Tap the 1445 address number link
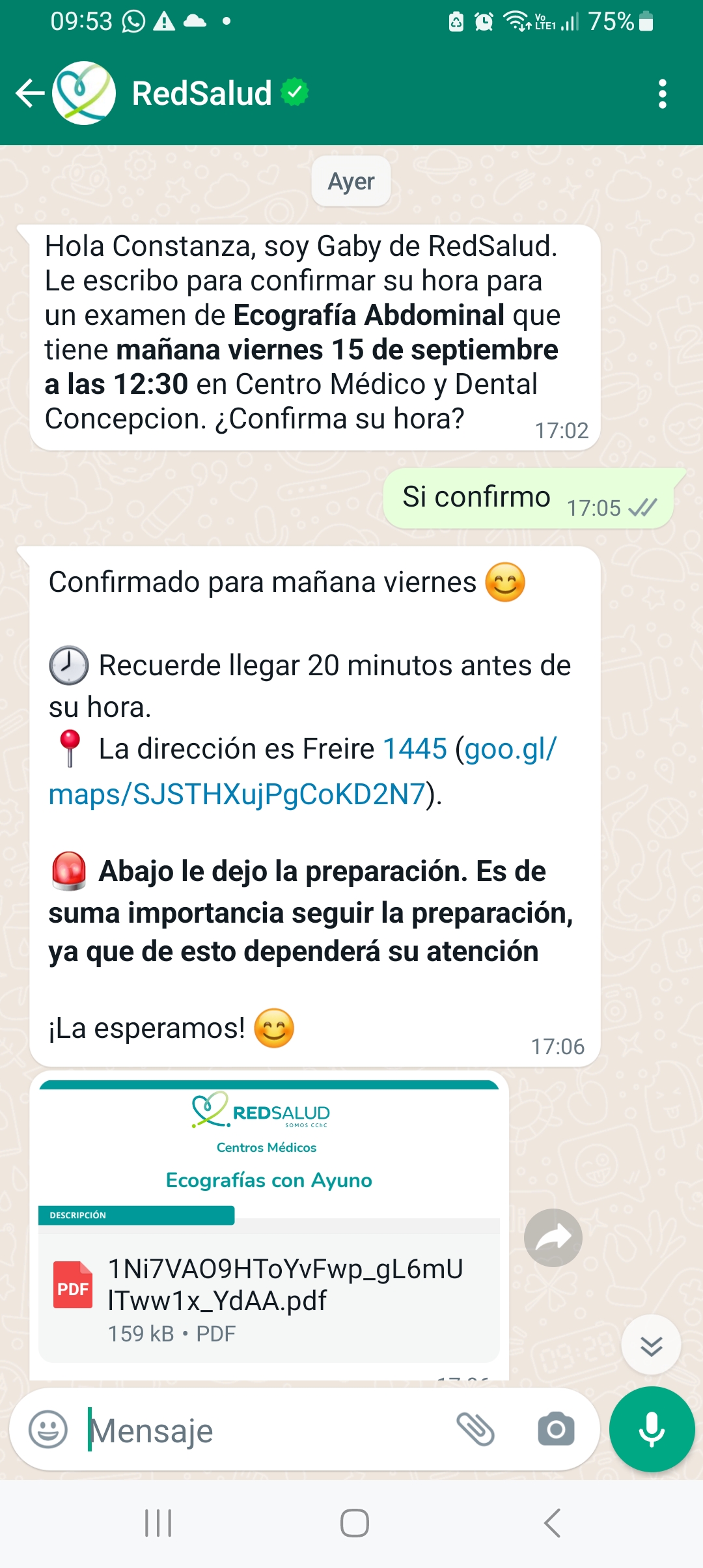Viewport: 703px width, 1568px height. [x=415, y=749]
